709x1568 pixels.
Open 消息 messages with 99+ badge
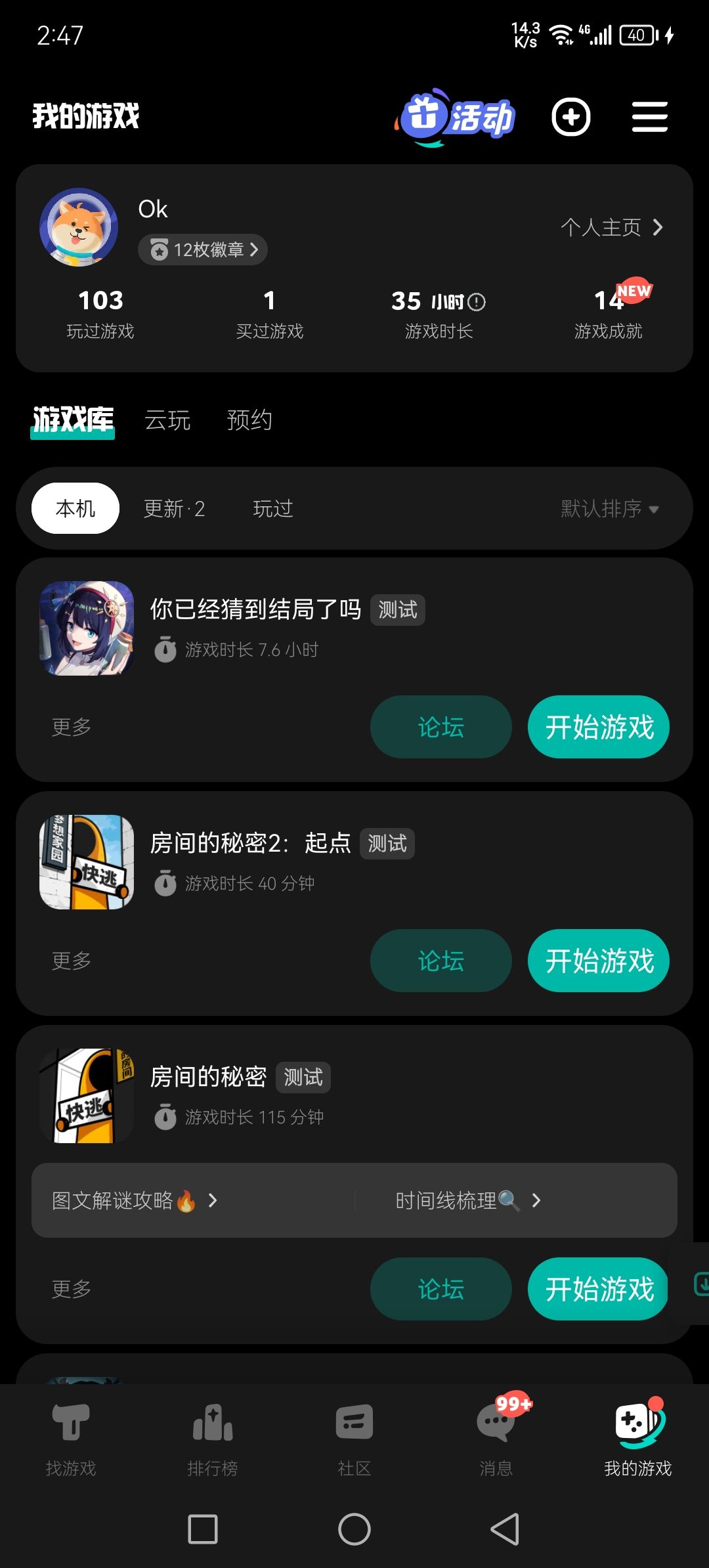tap(496, 1438)
